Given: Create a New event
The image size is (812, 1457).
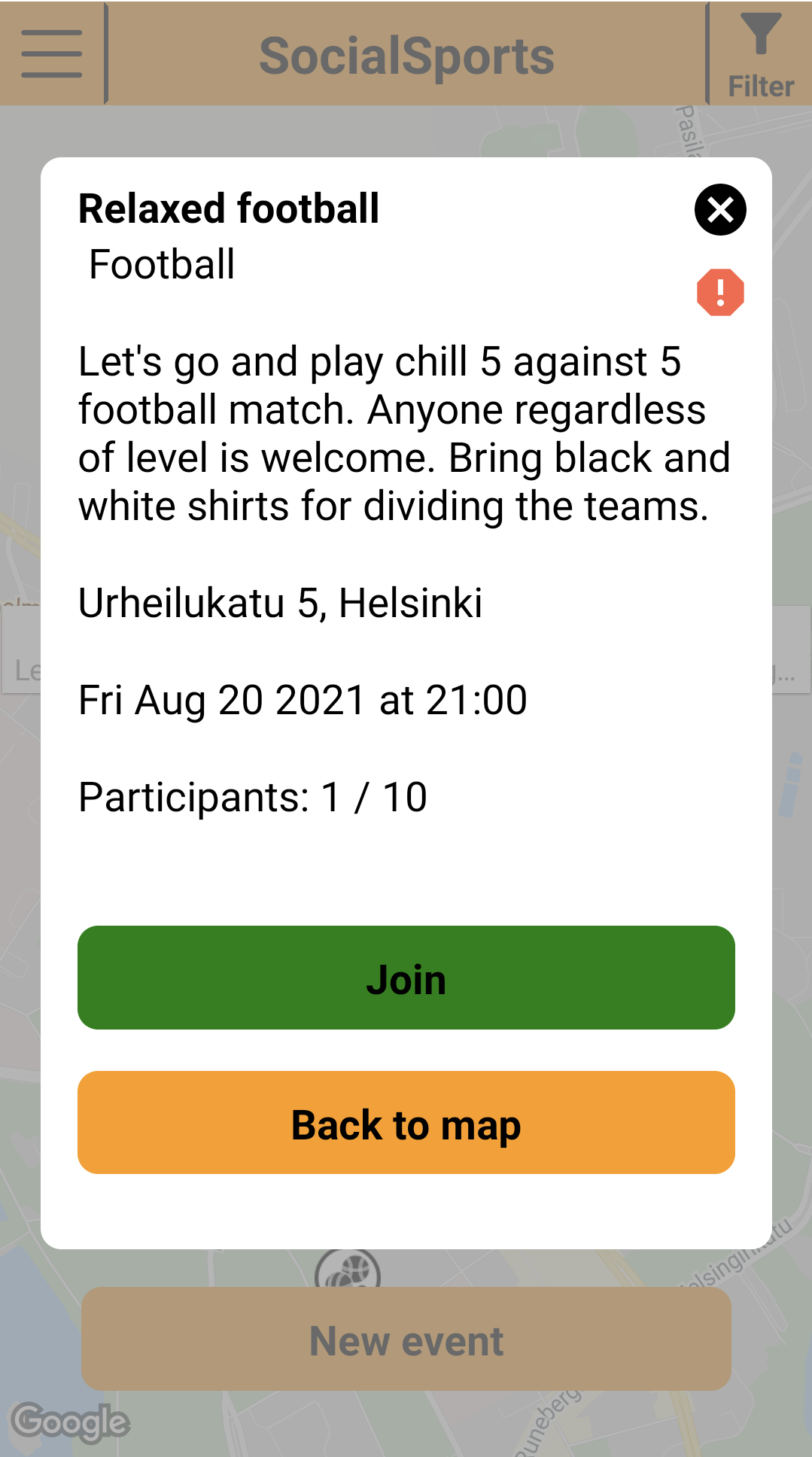Looking at the screenshot, I should click(406, 1340).
